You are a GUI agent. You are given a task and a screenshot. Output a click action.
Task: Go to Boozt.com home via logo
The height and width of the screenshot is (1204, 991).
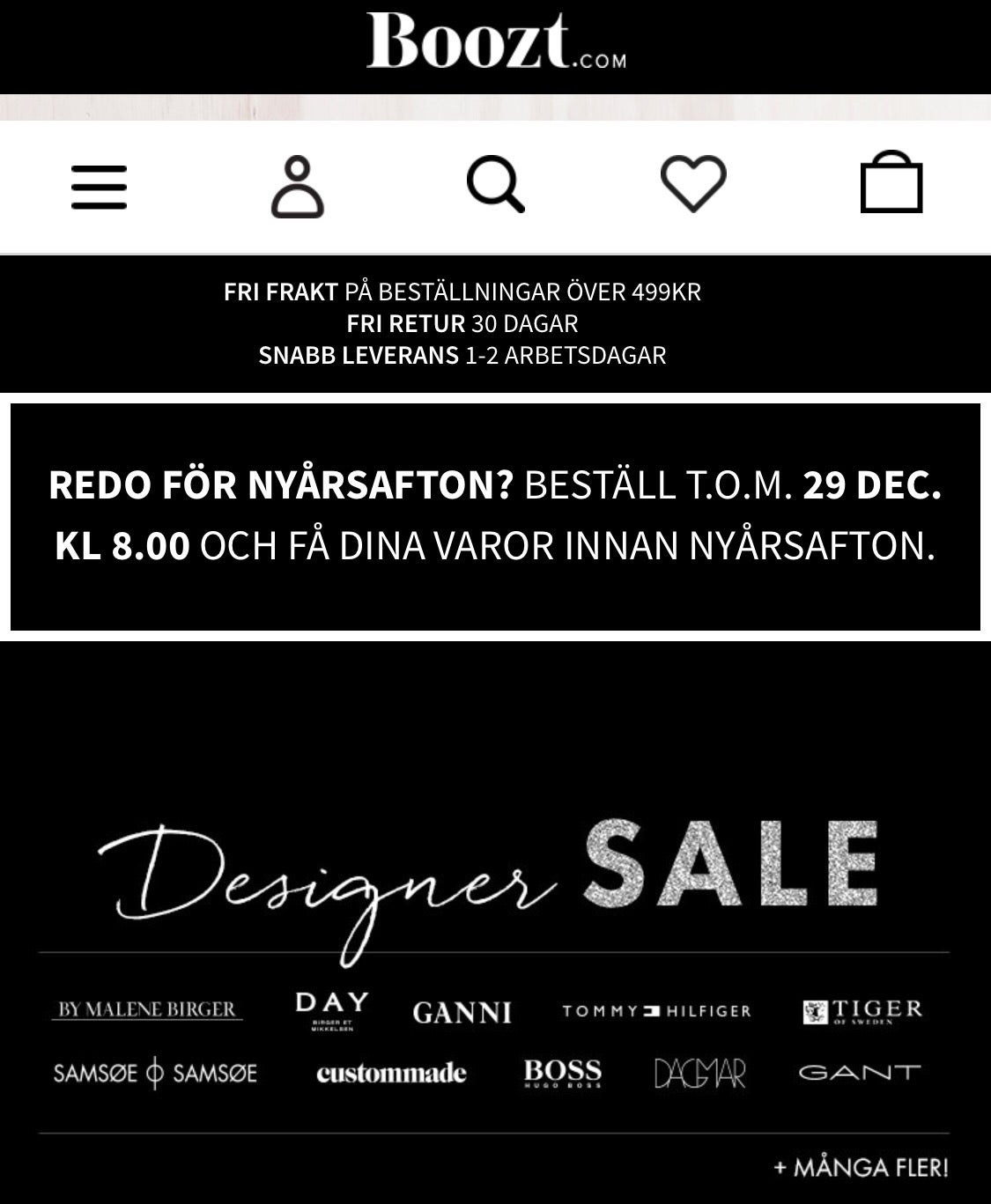tap(495, 41)
